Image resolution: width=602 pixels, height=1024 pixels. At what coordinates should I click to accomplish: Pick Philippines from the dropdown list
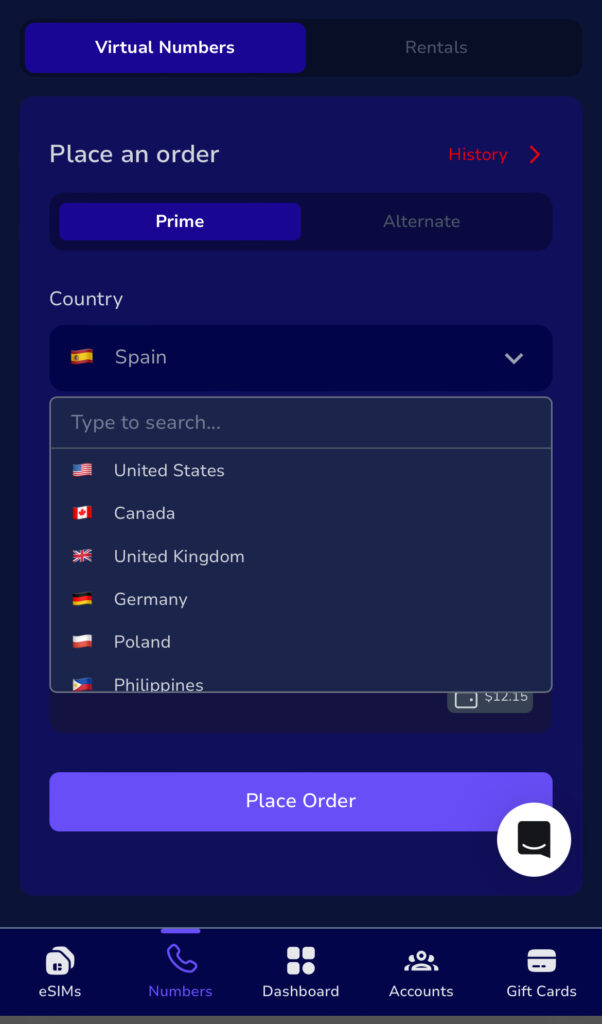tap(159, 683)
